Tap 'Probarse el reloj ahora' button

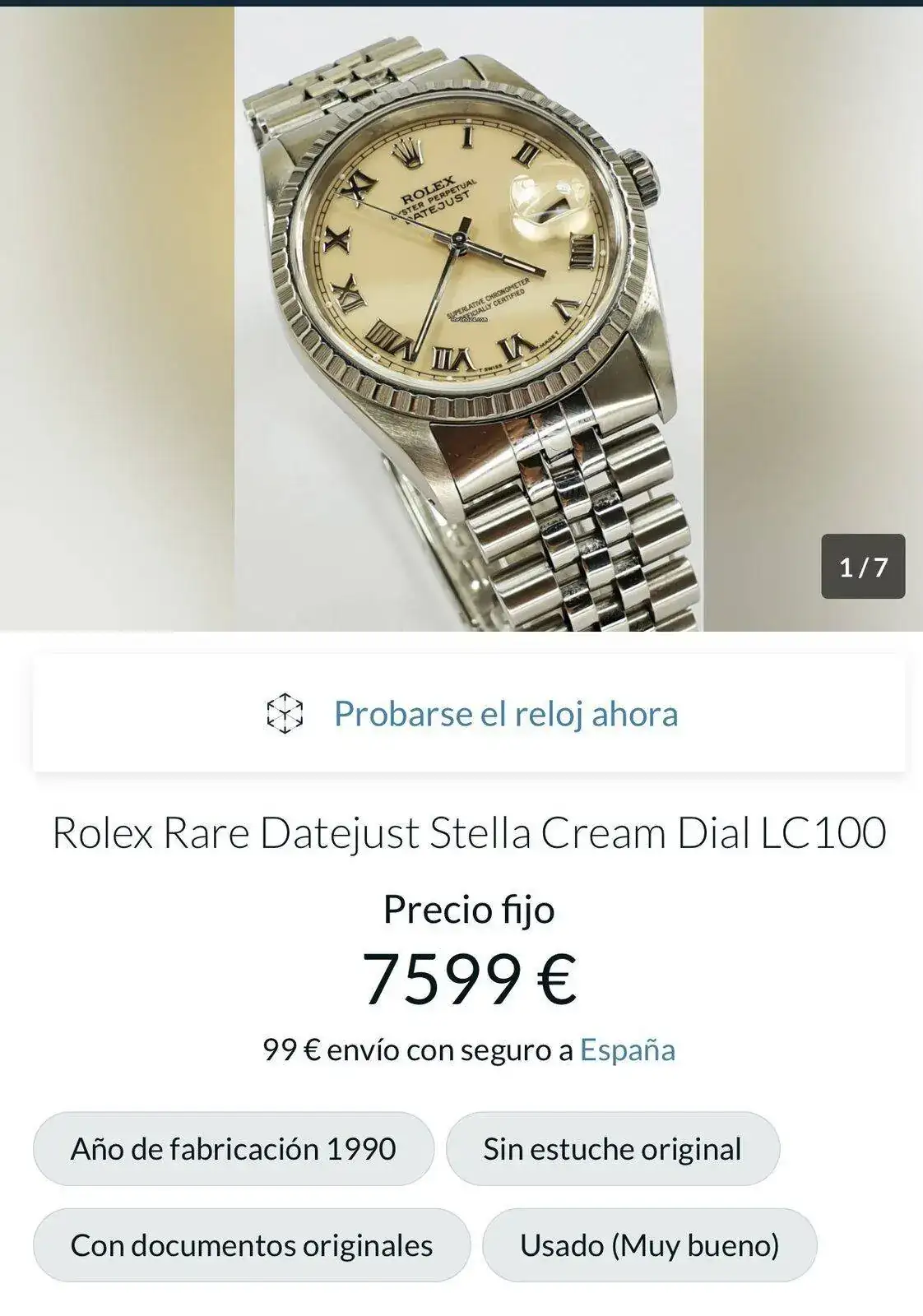pyautogui.click(x=469, y=714)
